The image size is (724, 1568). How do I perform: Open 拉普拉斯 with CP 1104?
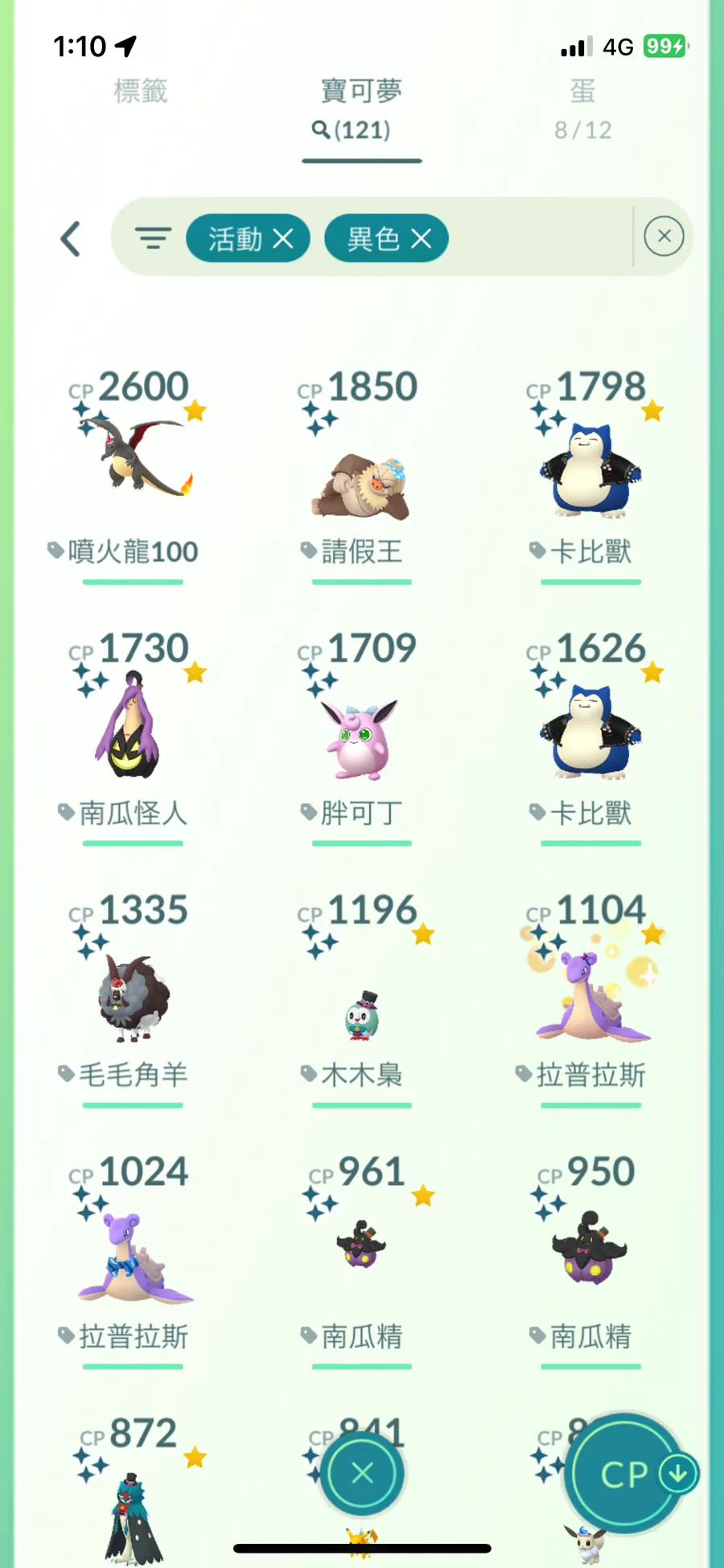(590, 998)
